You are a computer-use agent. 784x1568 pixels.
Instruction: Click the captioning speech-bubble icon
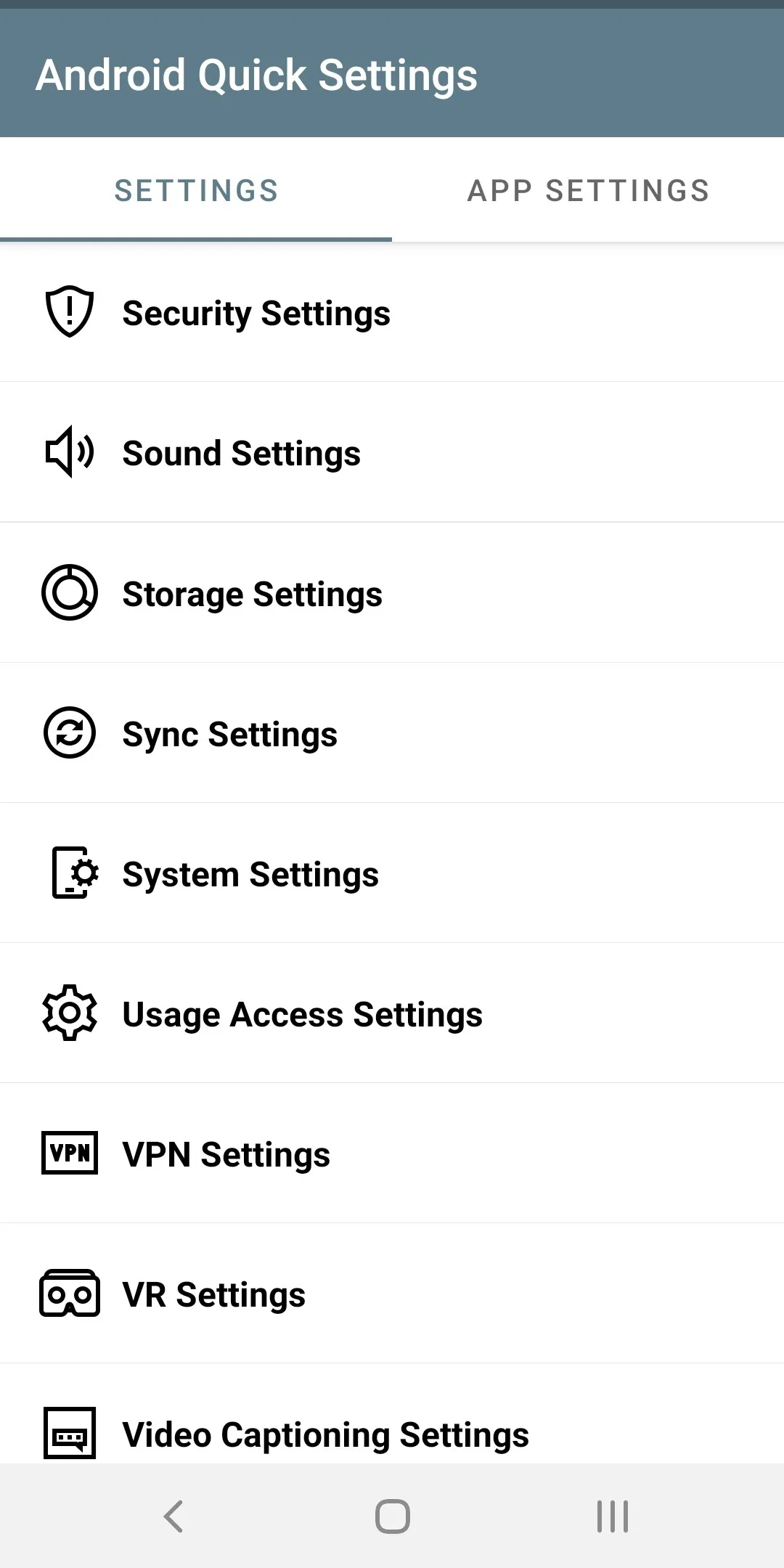[70, 1434]
